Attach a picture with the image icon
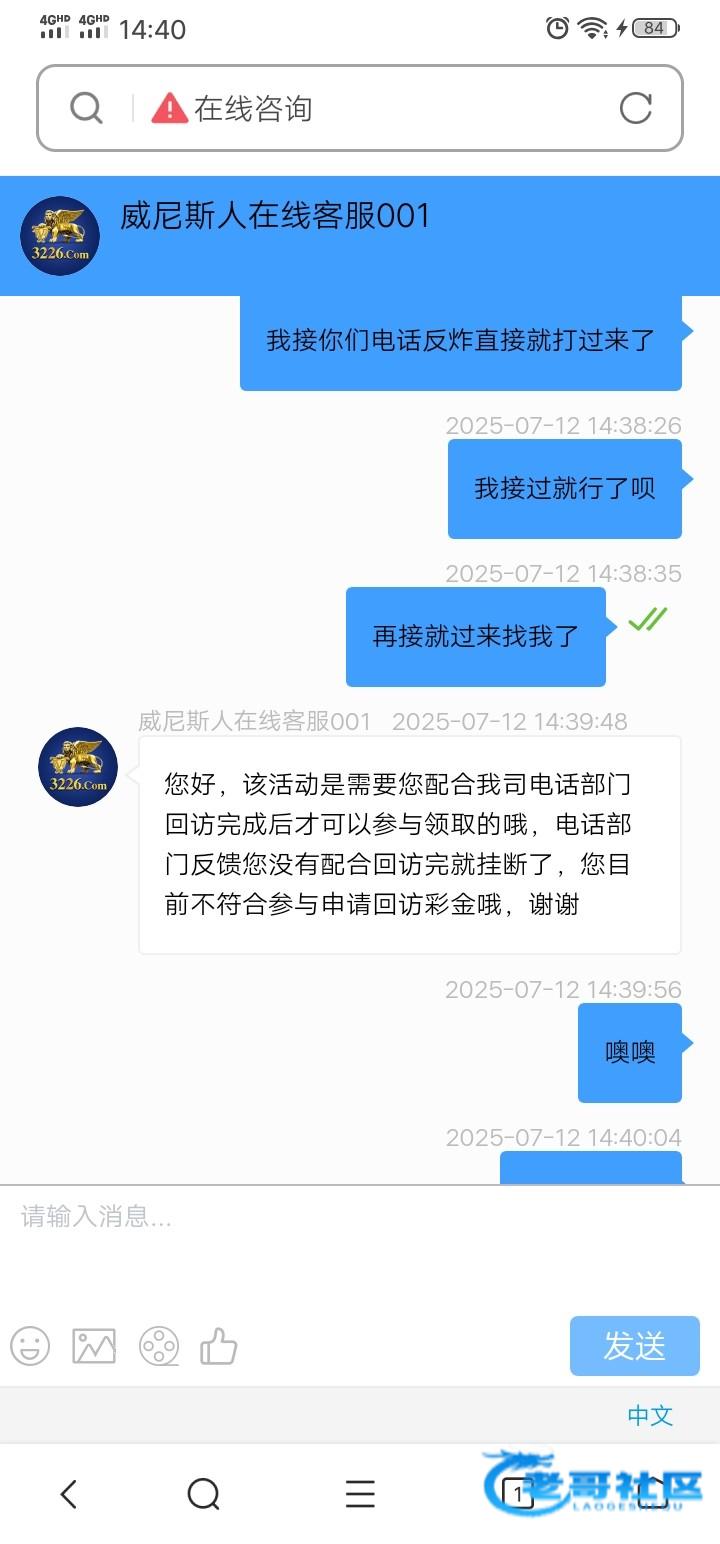Image resolution: width=720 pixels, height=1544 pixels. [94, 1346]
